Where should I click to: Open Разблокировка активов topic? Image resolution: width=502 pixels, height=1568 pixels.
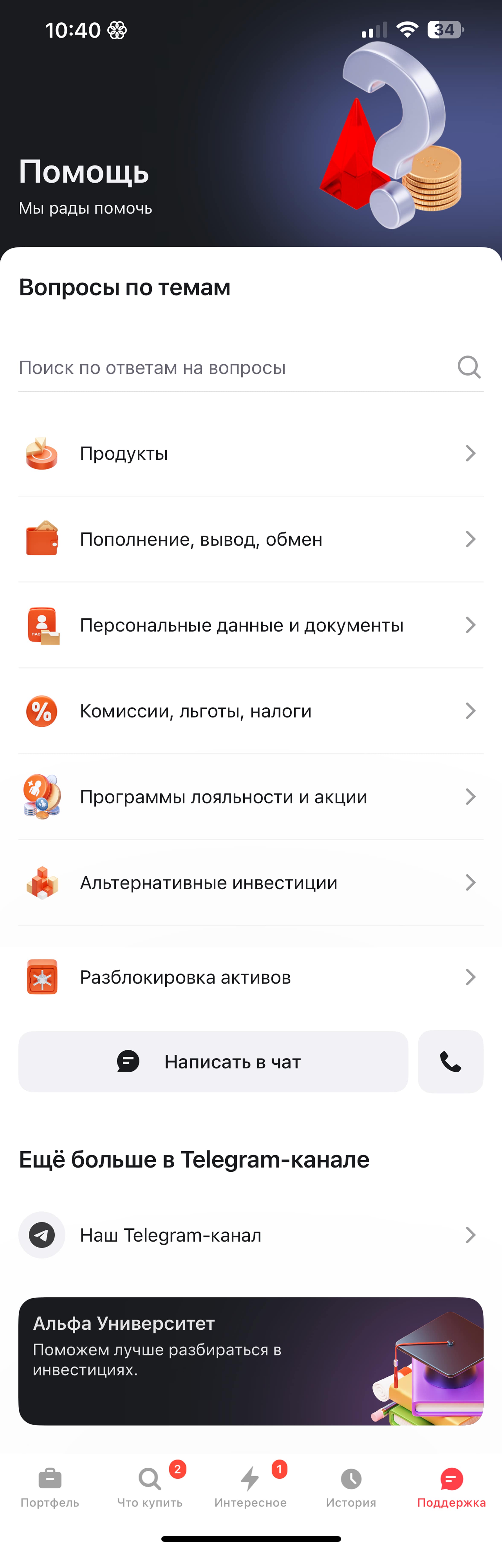pos(251,977)
